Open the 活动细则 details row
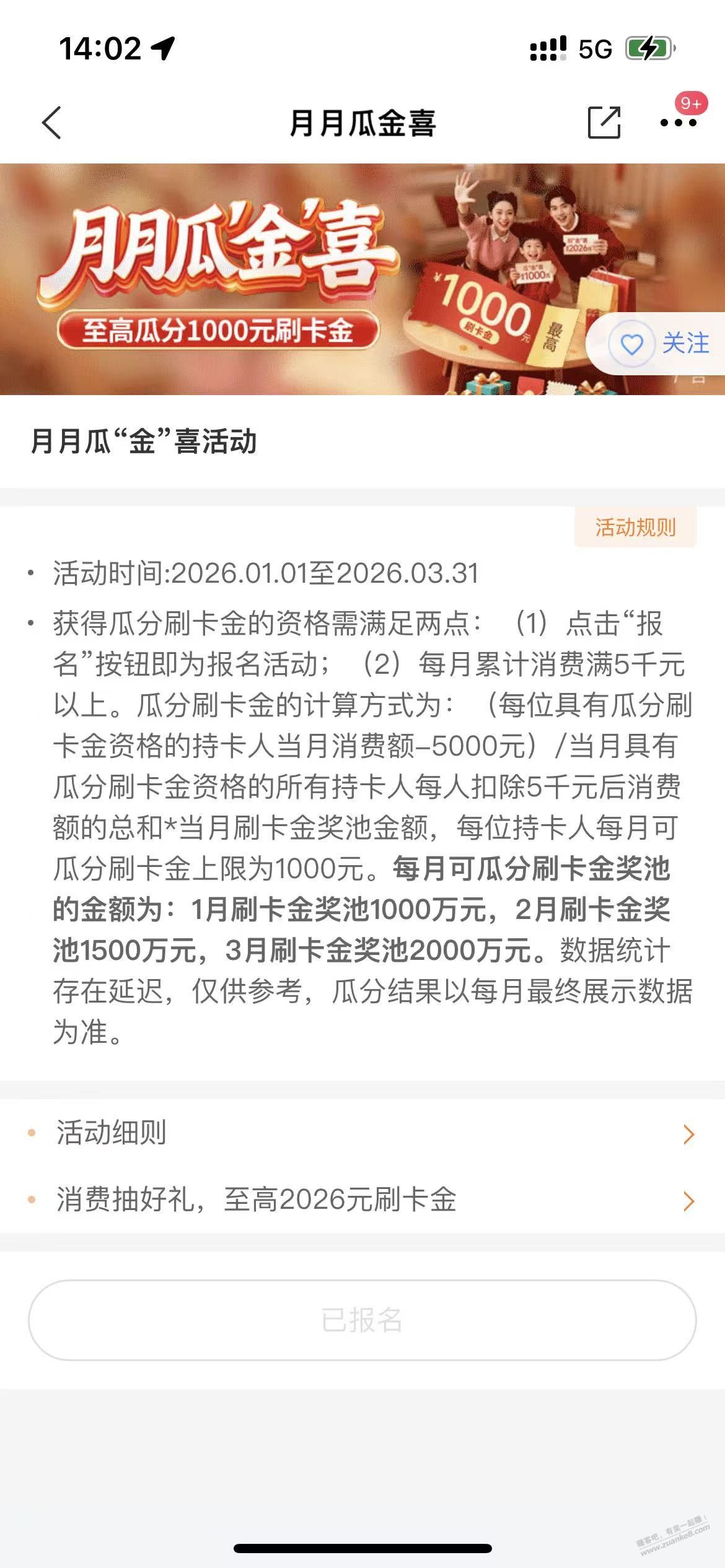 click(362, 1133)
